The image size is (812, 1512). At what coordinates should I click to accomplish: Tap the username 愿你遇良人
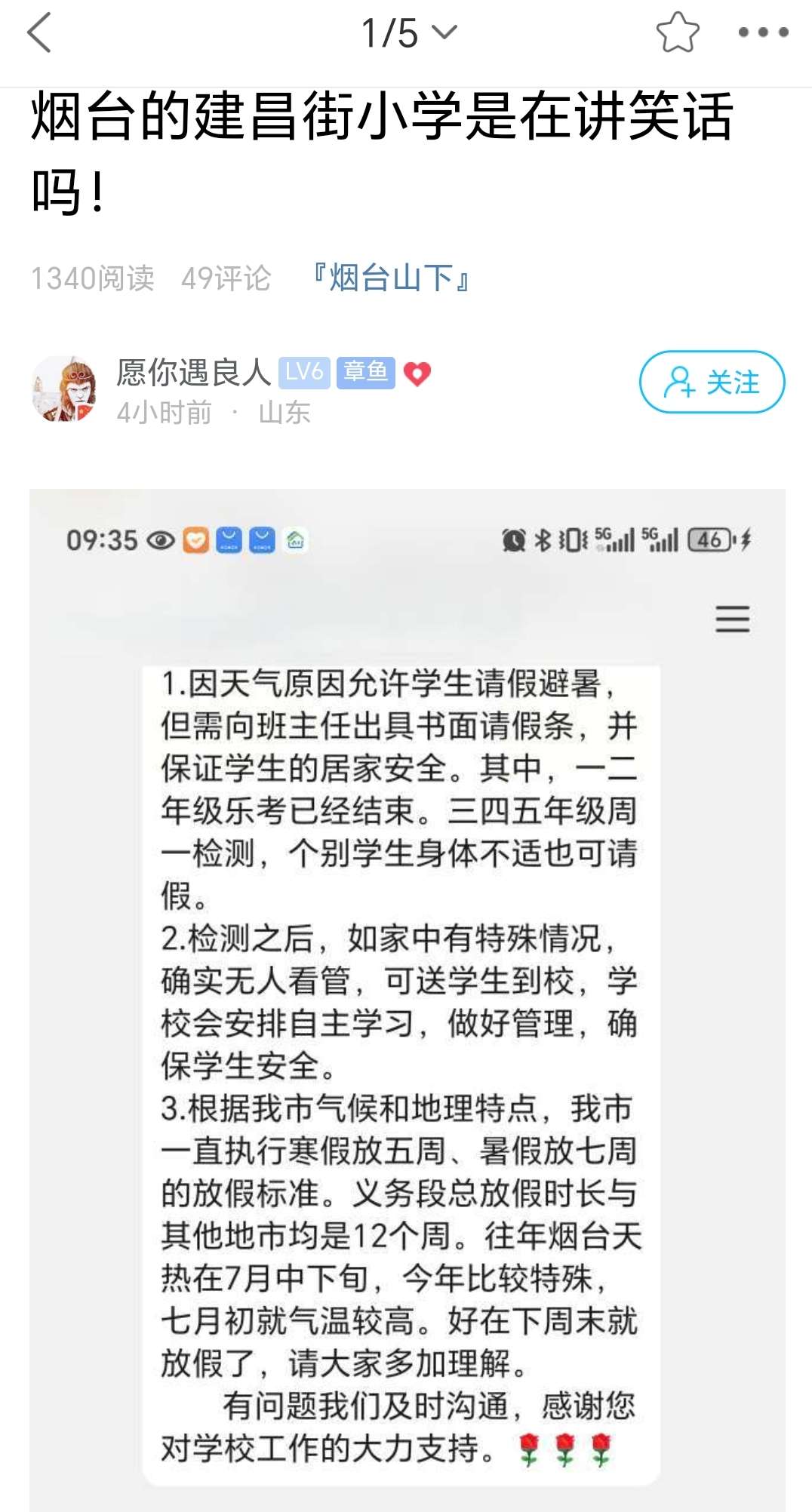point(194,372)
